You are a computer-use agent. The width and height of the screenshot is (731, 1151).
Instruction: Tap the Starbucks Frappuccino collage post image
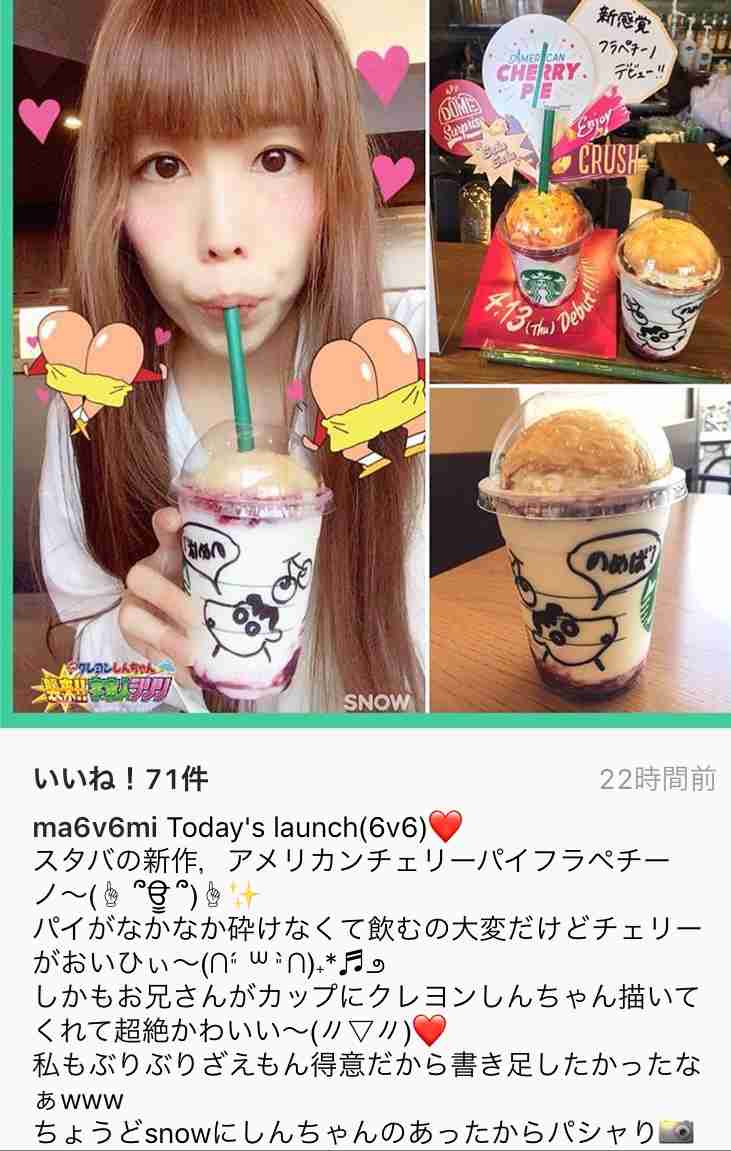click(x=366, y=360)
